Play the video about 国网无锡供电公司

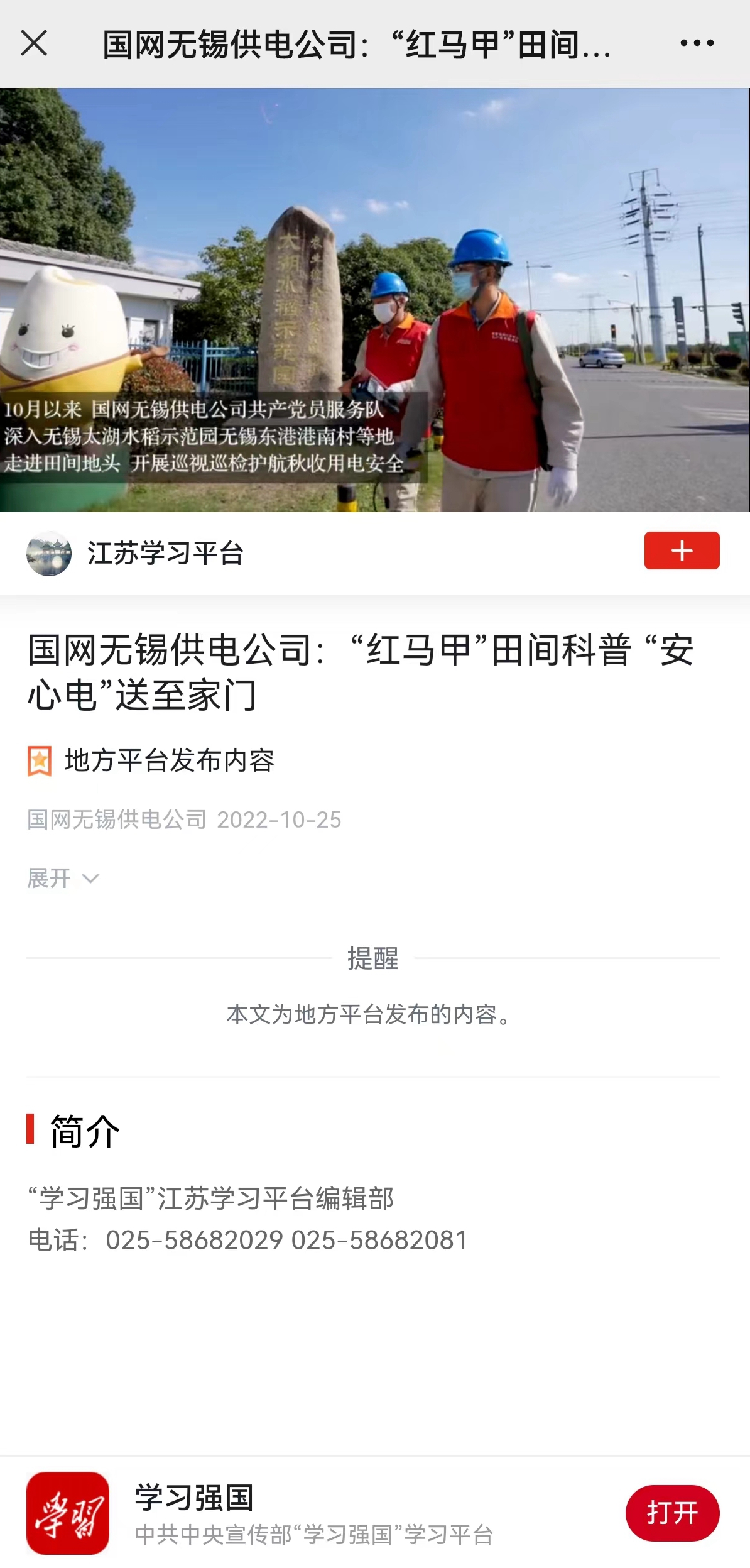click(x=375, y=300)
